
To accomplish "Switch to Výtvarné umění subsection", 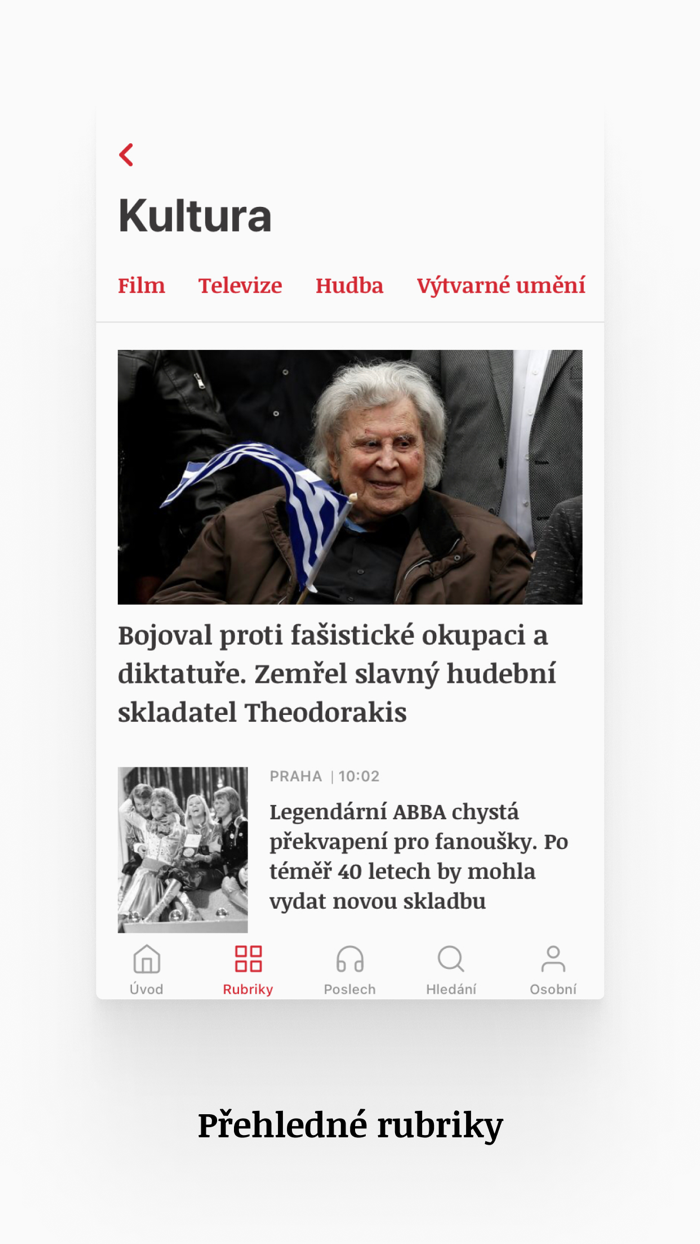I will pos(501,285).
